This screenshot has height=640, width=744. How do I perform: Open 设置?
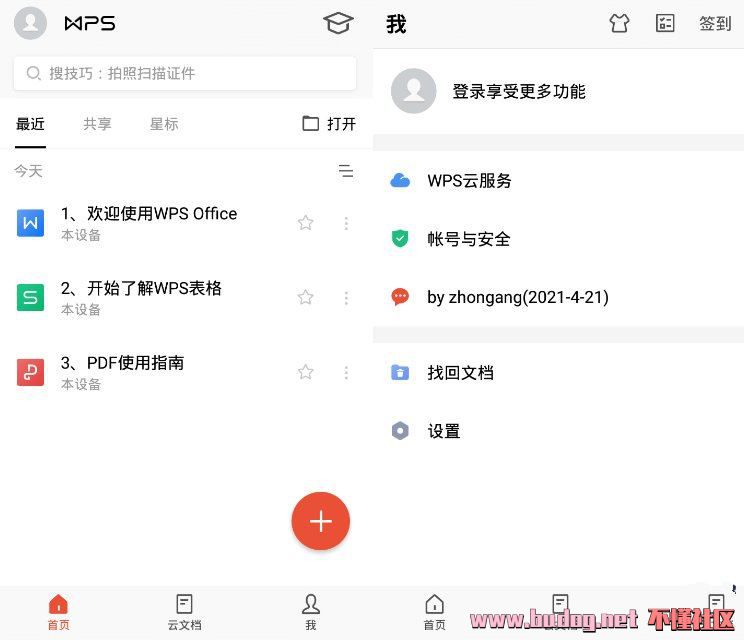(x=444, y=431)
